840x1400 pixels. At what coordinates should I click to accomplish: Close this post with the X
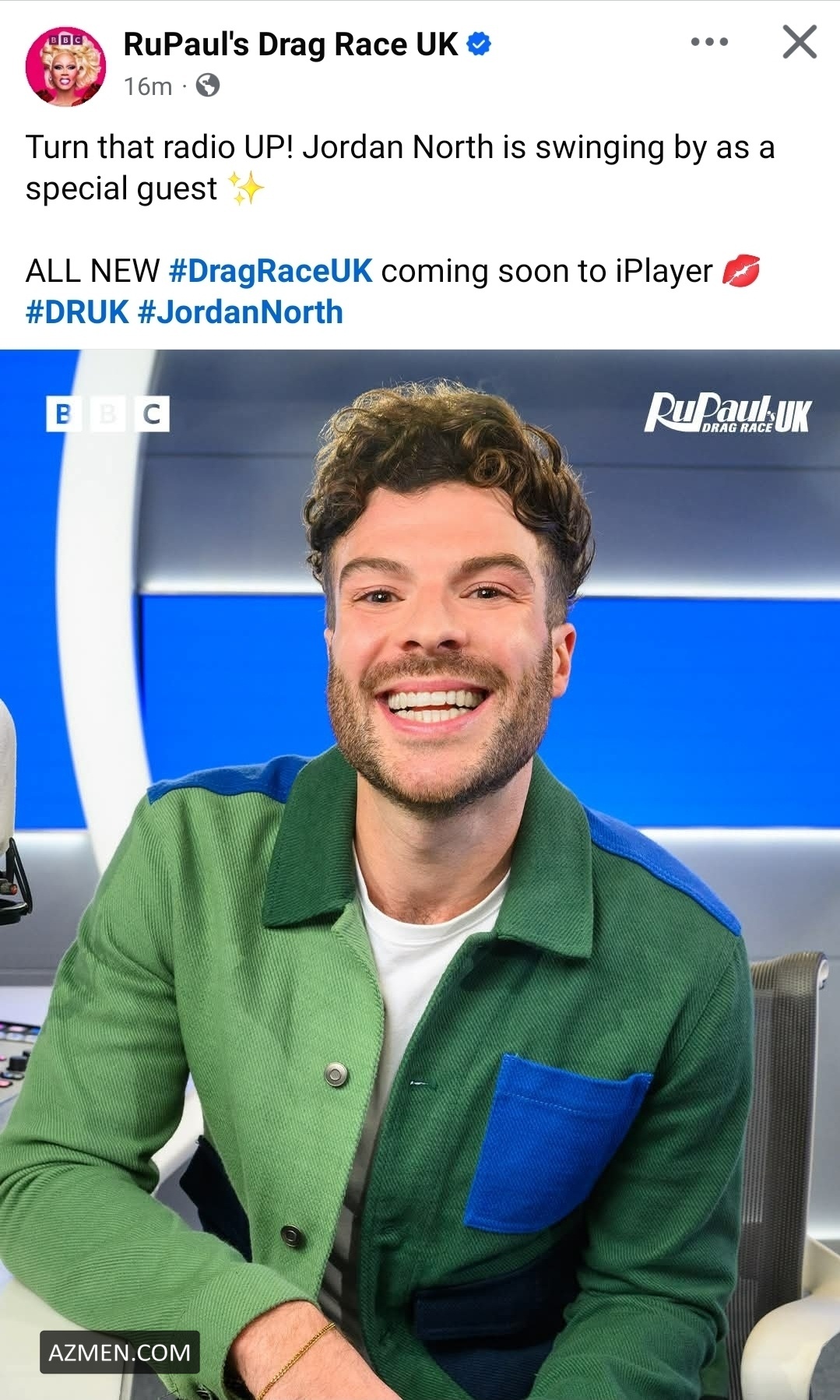(x=800, y=42)
